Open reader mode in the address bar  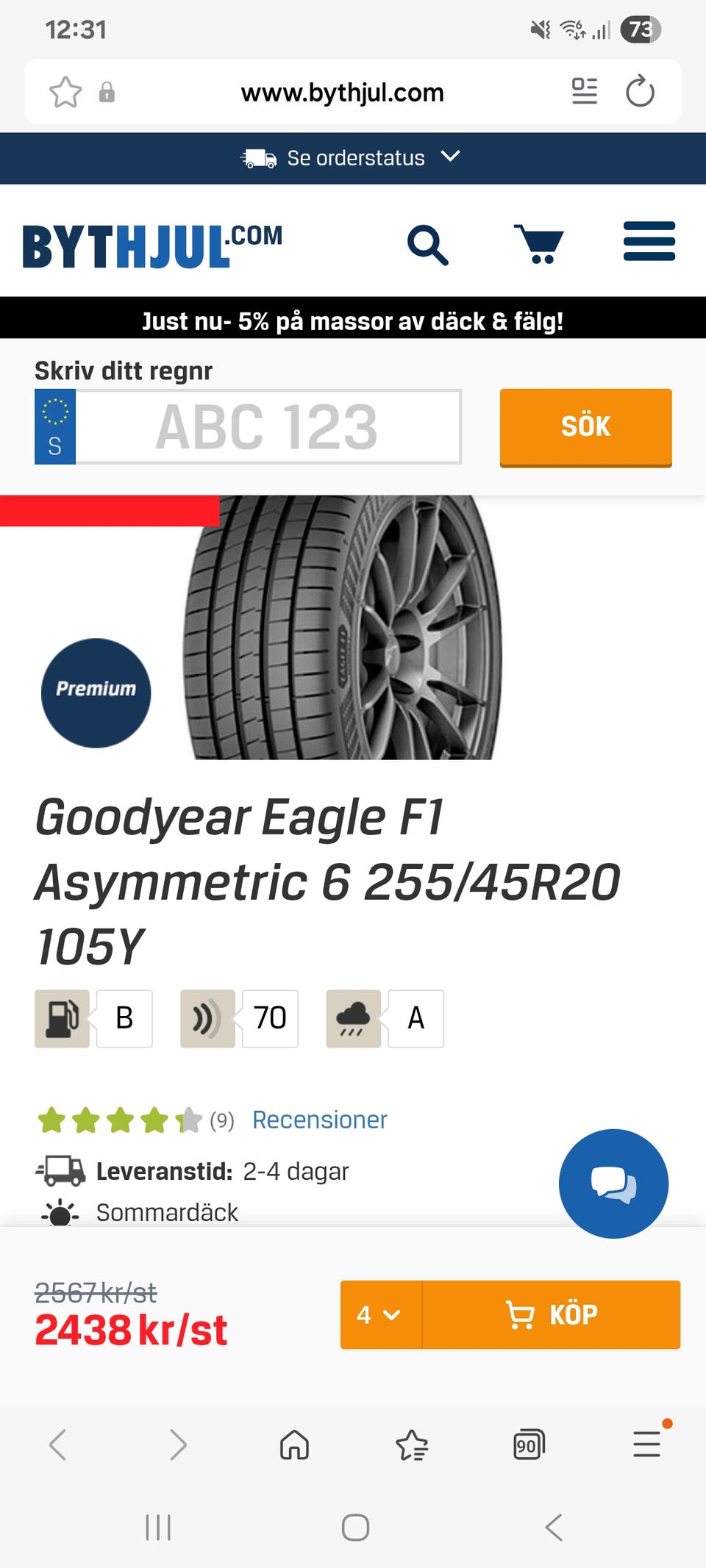[585, 92]
